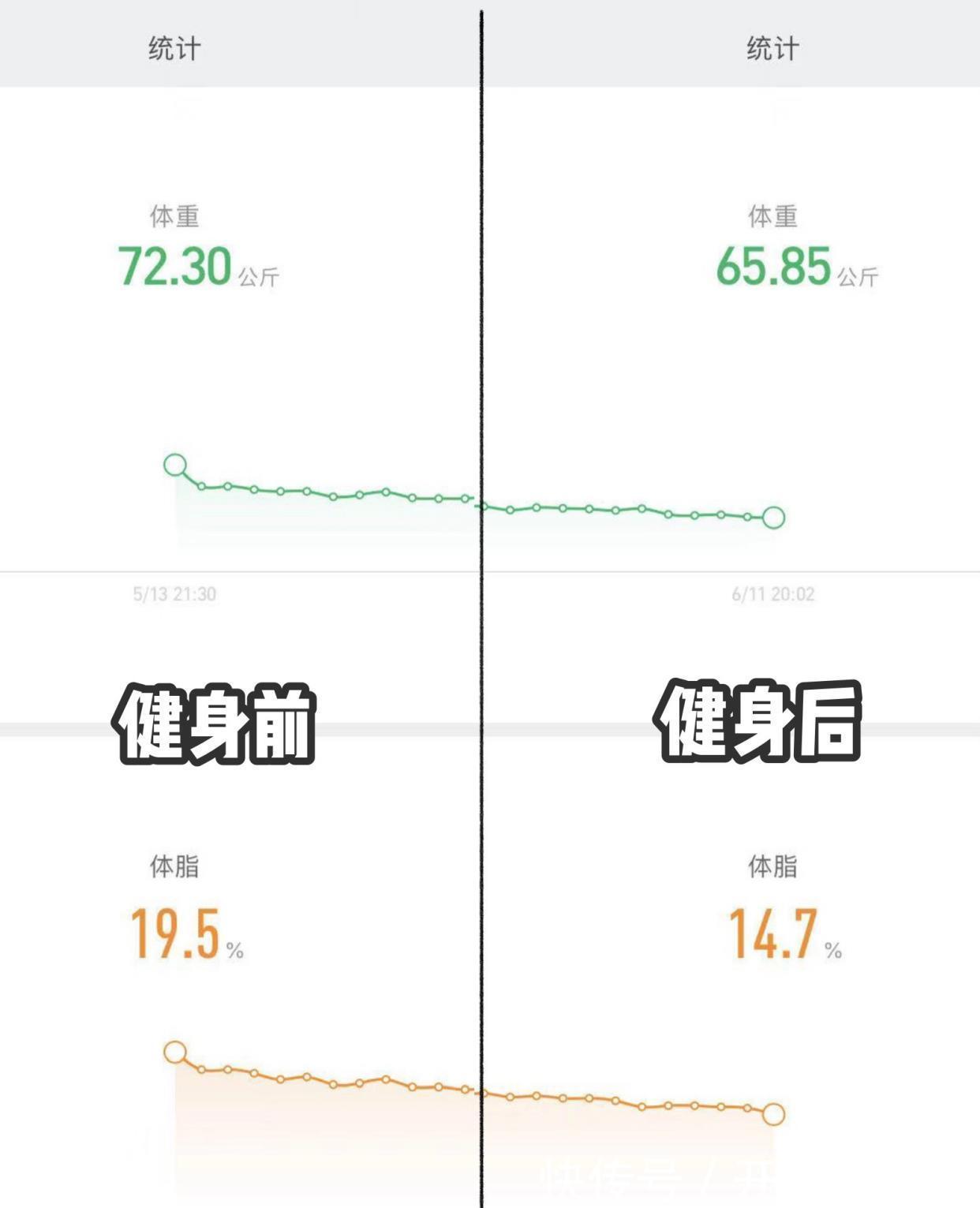Click the green weight value 72.30
980x1208 pixels.
[x=175, y=267]
